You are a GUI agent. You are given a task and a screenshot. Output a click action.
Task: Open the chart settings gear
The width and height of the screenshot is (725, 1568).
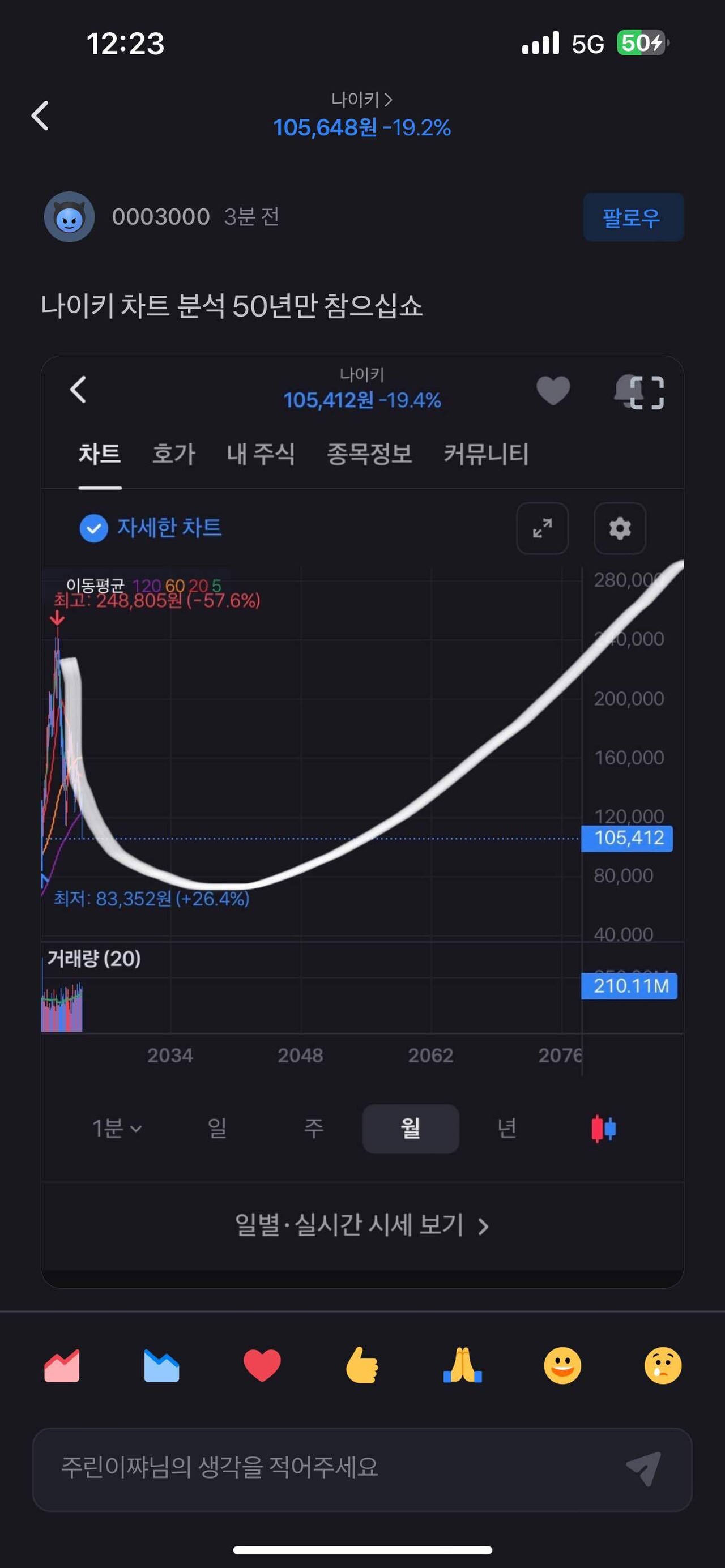(620, 528)
